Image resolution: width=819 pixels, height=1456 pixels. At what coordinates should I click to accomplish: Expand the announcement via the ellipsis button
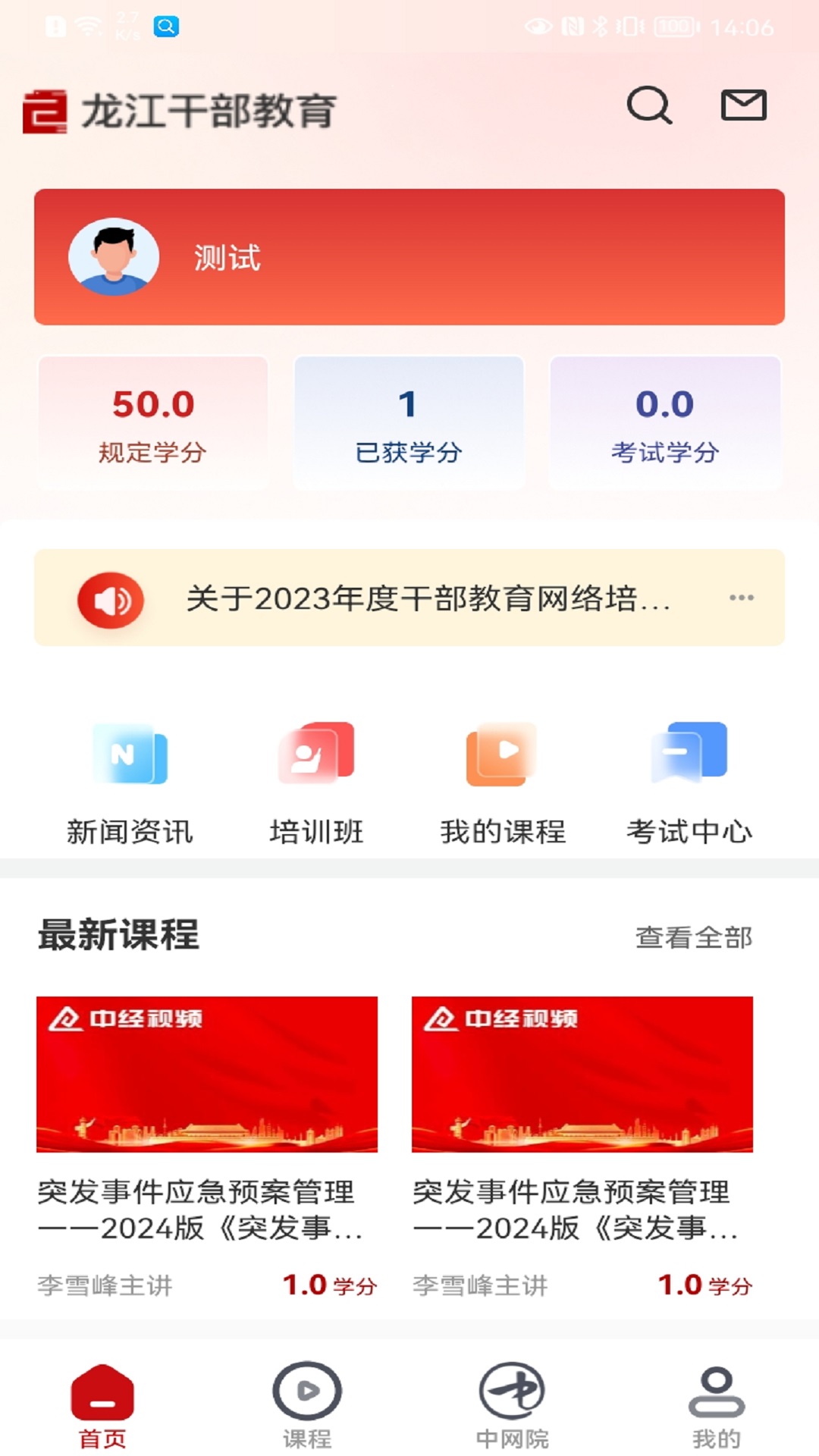(x=741, y=598)
